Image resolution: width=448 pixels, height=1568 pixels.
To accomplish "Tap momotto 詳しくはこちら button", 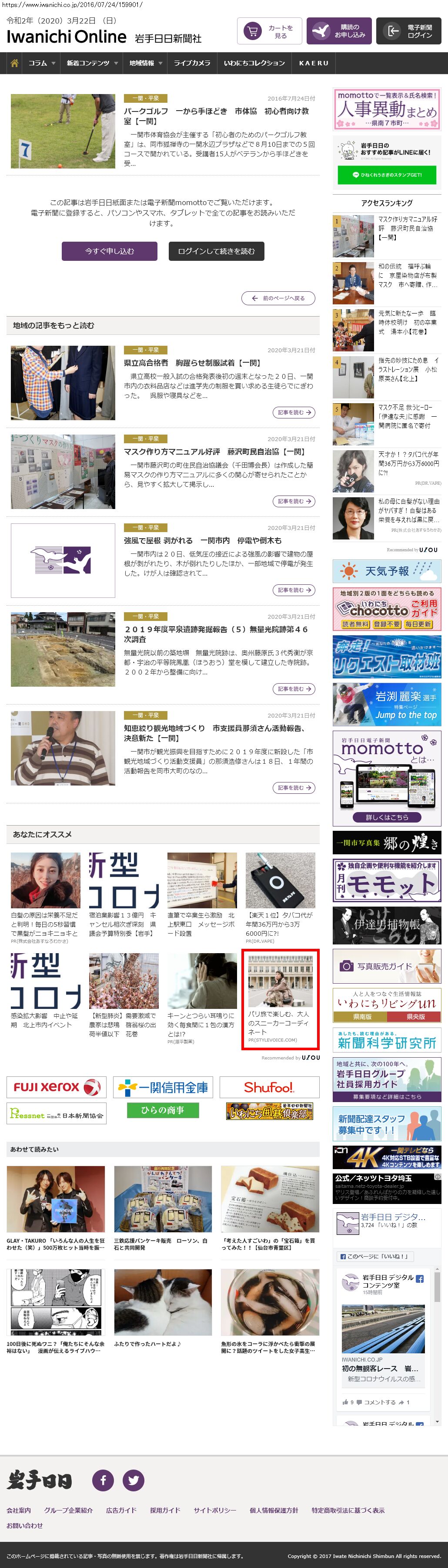I will click(x=387, y=817).
